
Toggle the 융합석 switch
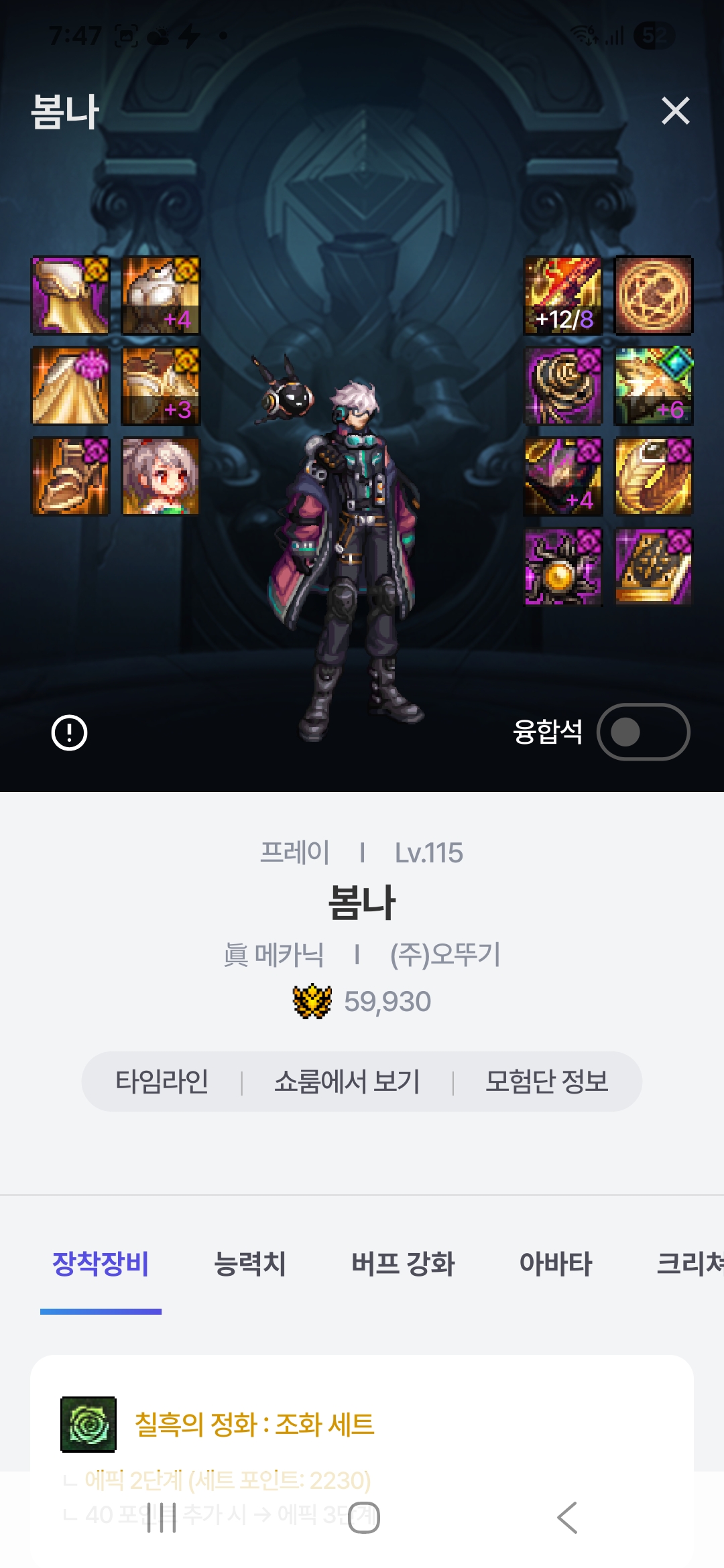point(643,732)
